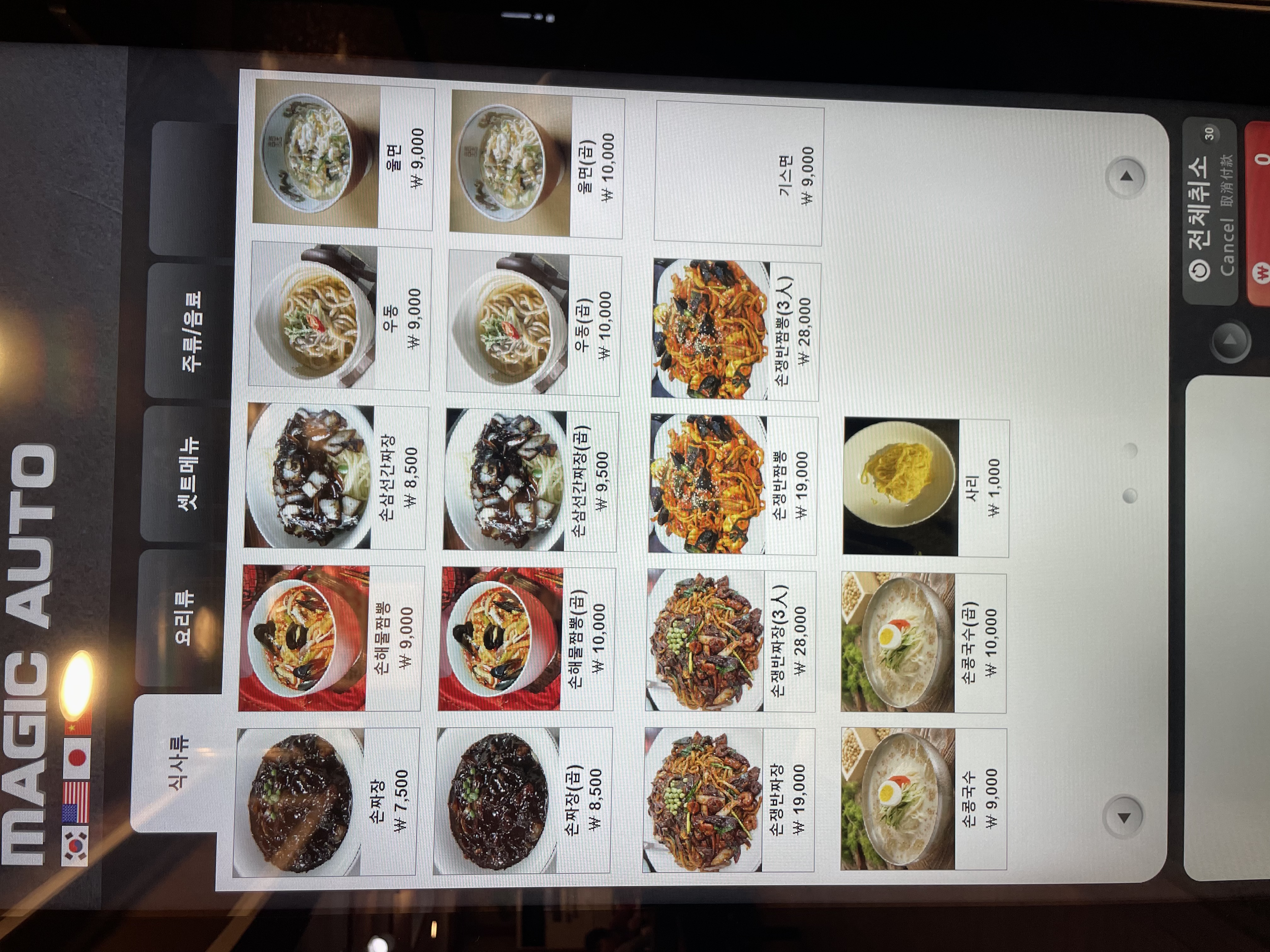Choose 손쟁반짜장 ₩19,000
1270x952 pixels.
pyautogui.click(x=729, y=801)
